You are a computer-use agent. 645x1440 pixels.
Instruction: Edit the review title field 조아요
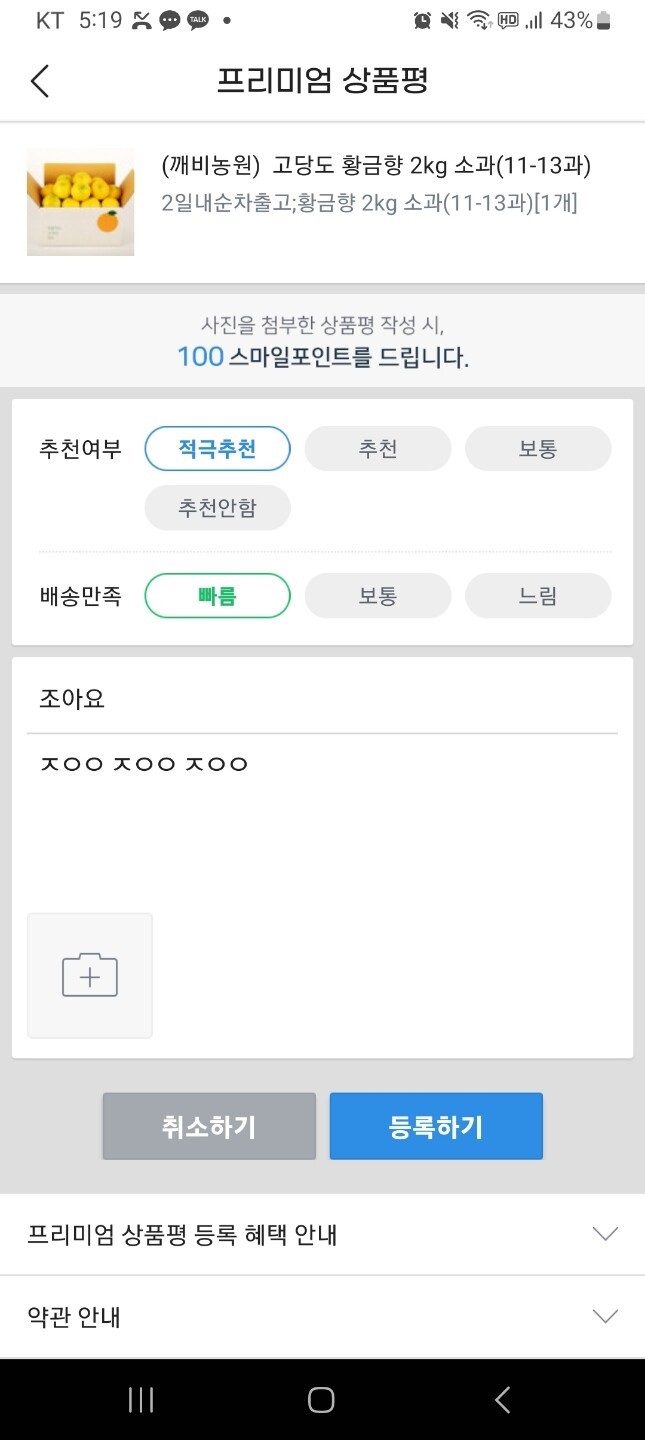pos(322,699)
